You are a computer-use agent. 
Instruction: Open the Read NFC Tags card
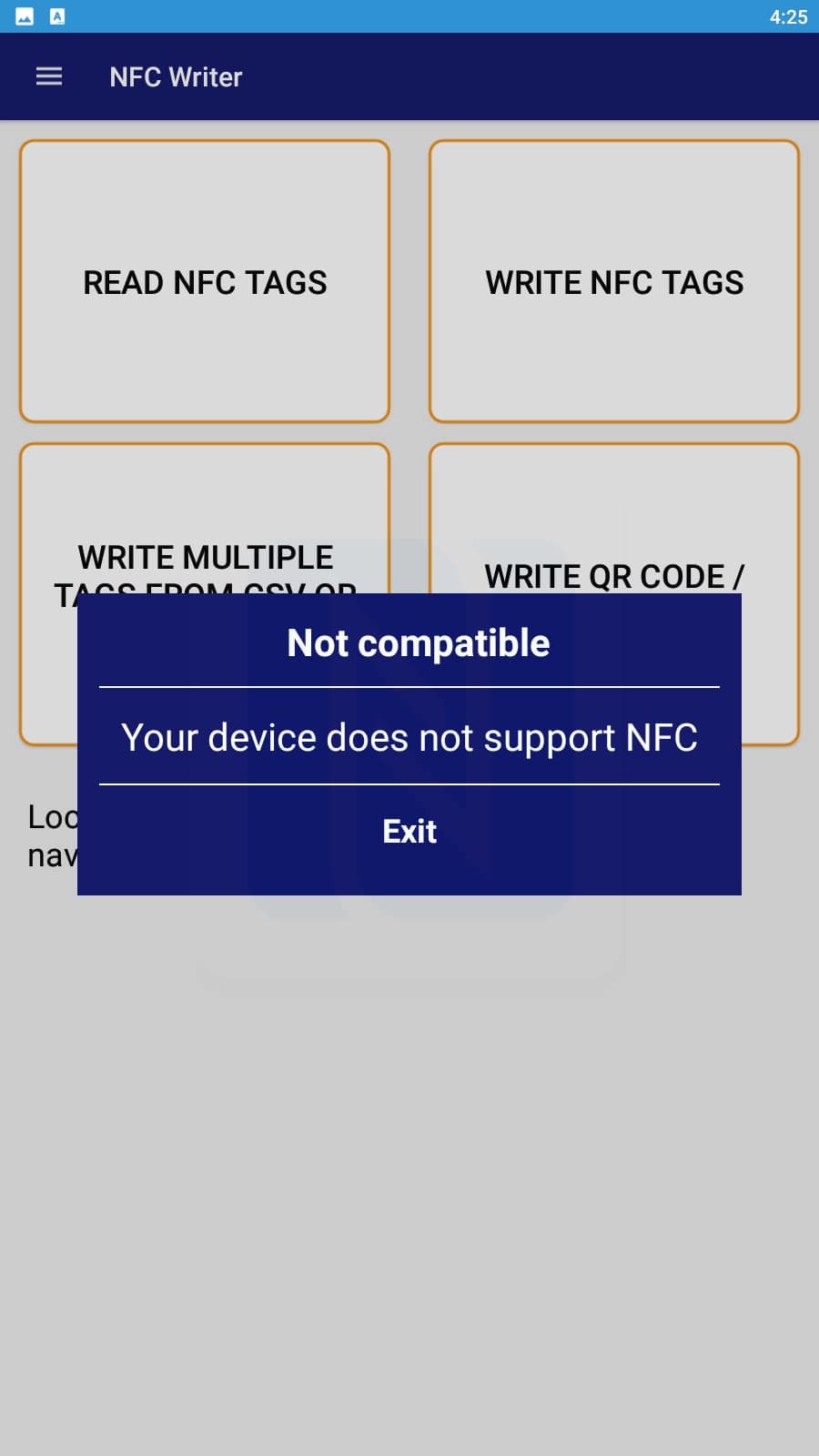click(205, 281)
